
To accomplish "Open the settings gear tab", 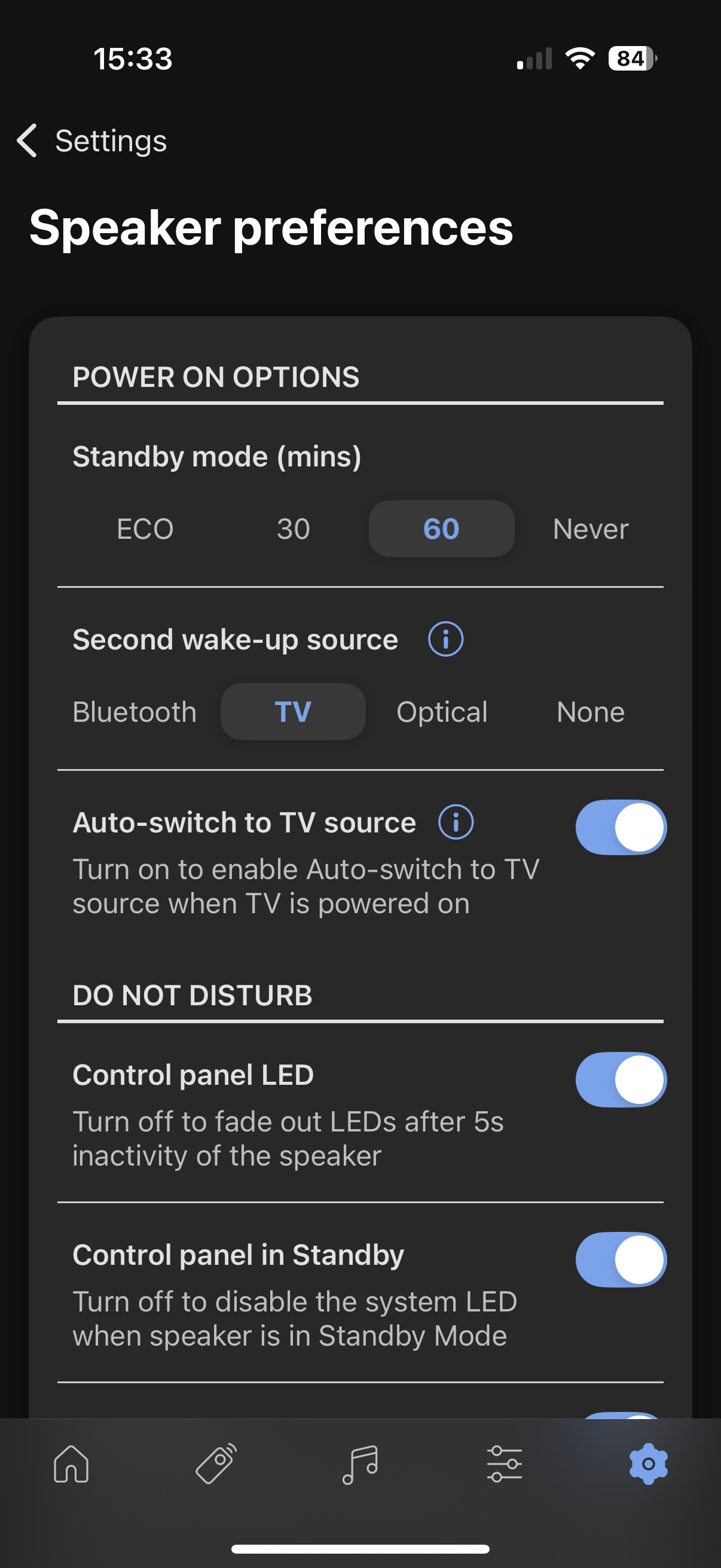I will tap(649, 1464).
